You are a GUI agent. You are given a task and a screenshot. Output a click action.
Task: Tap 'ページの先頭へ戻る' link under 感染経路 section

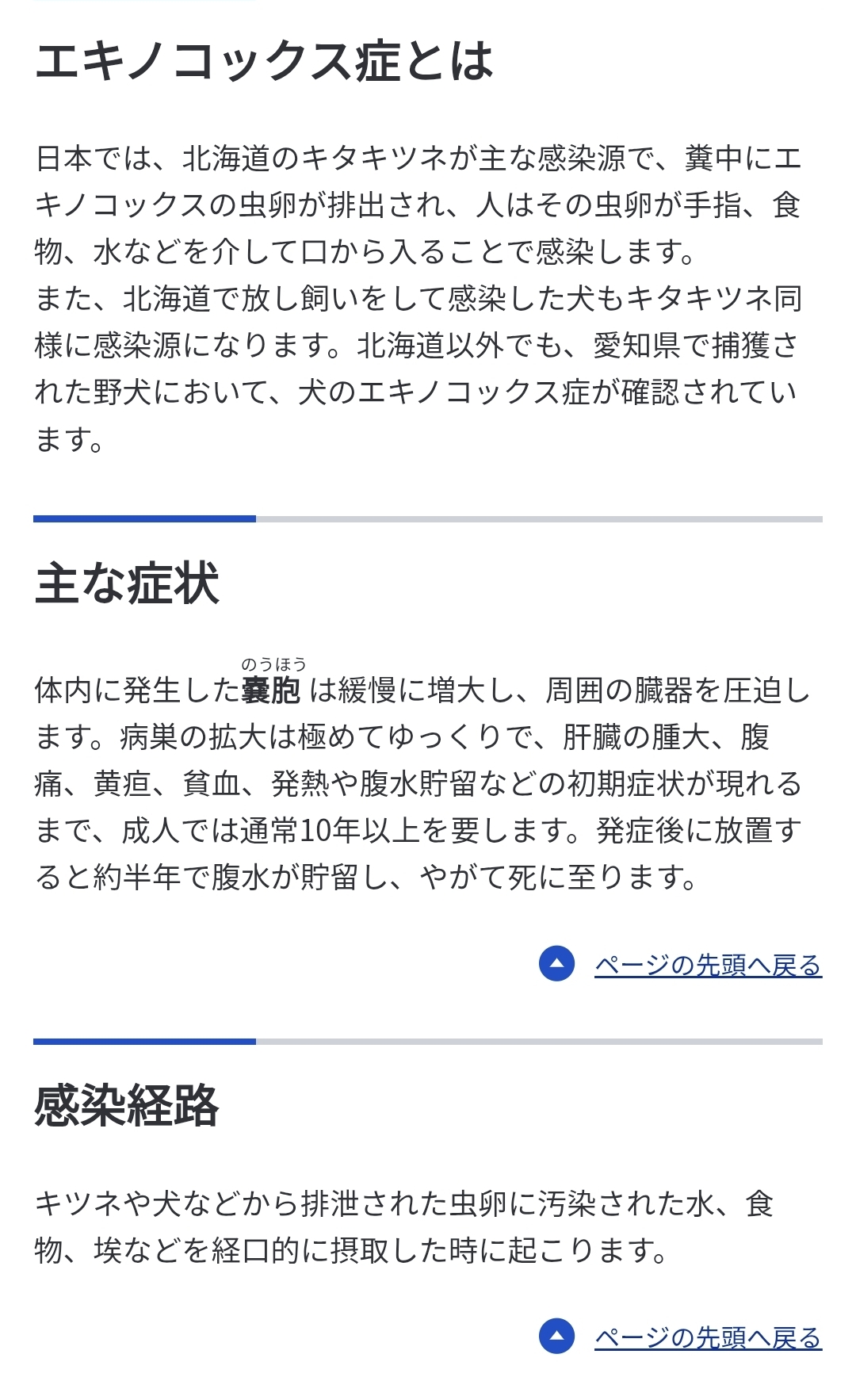(x=708, y=1337)
